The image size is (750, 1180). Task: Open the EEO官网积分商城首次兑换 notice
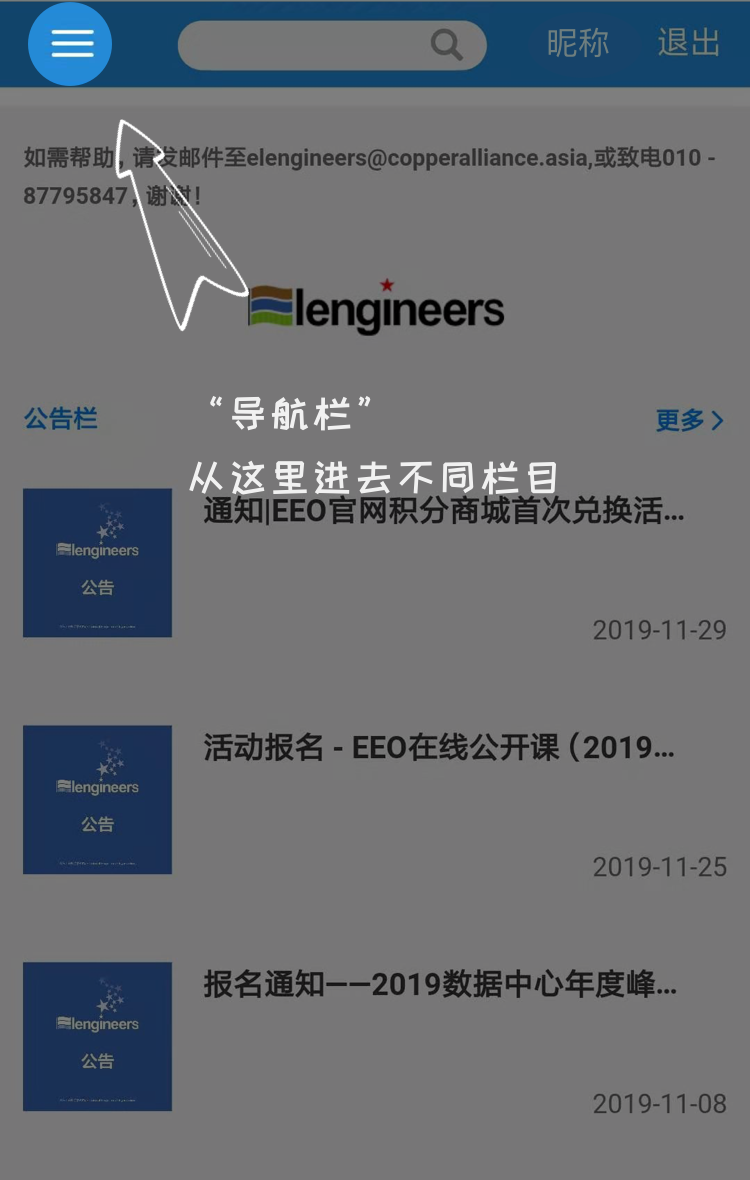443,512
